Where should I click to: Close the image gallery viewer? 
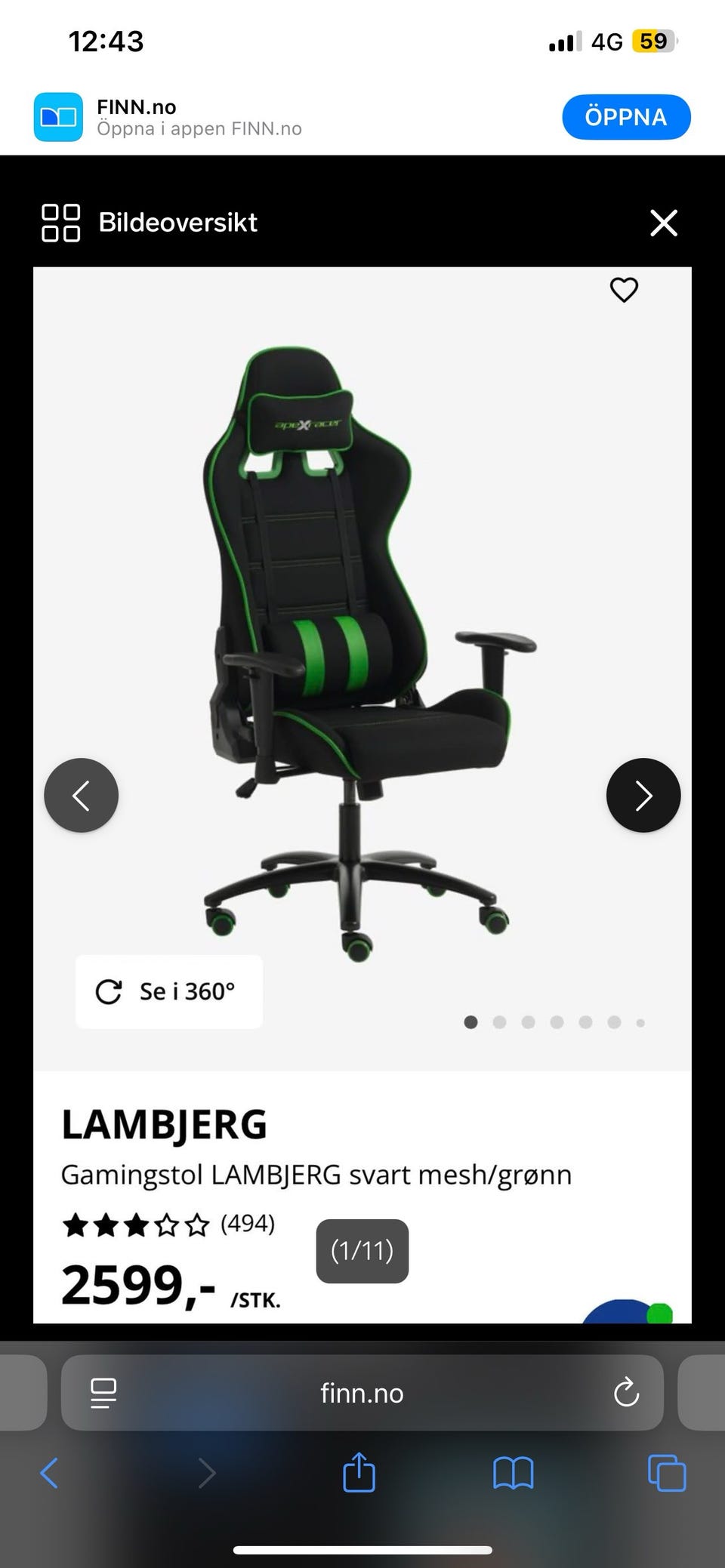tap(664, 223)
